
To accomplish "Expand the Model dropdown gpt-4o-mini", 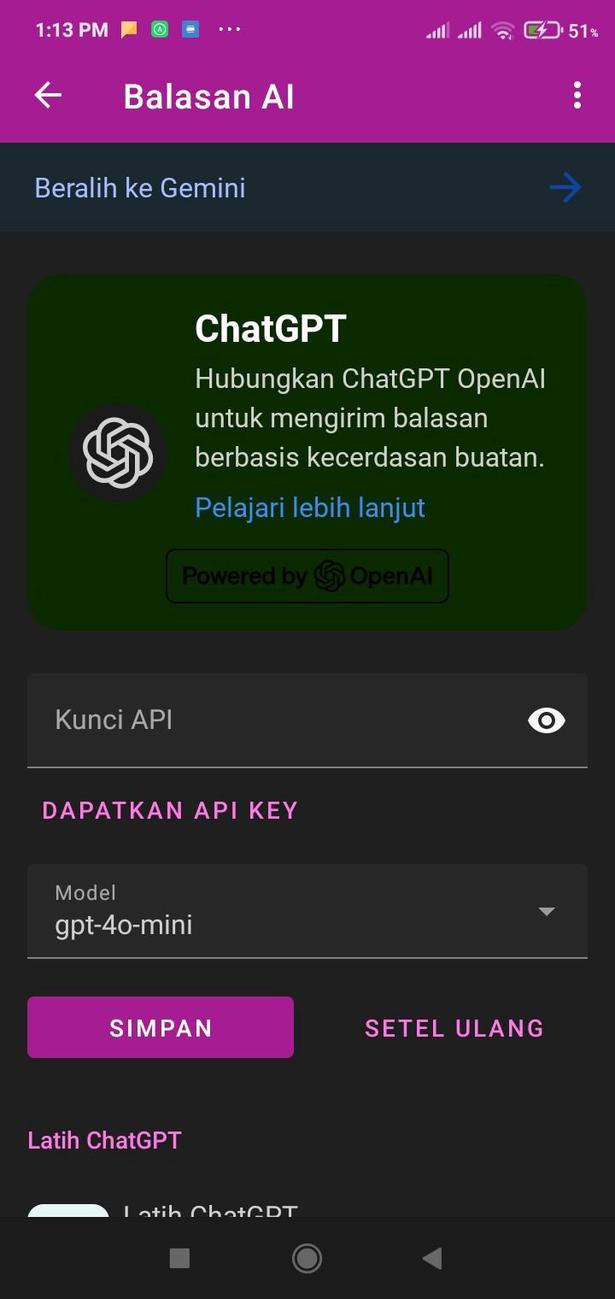I will click(x=307, y=911).
